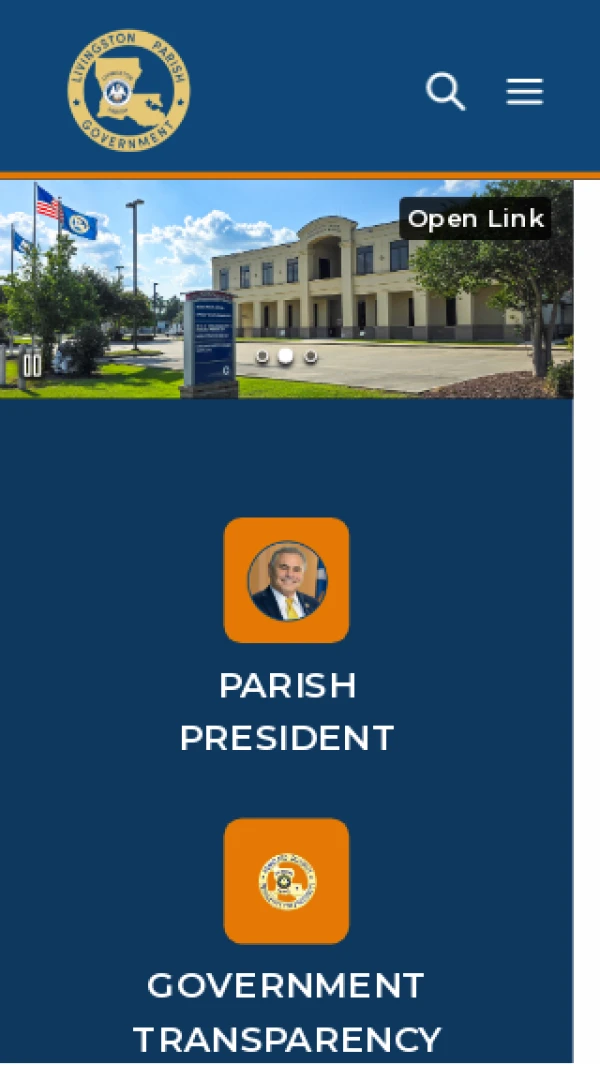Image resolution: width=600 pixels, height=1065 pixels.
Task: Open the Government Transparency section
Action: point(286,881)
